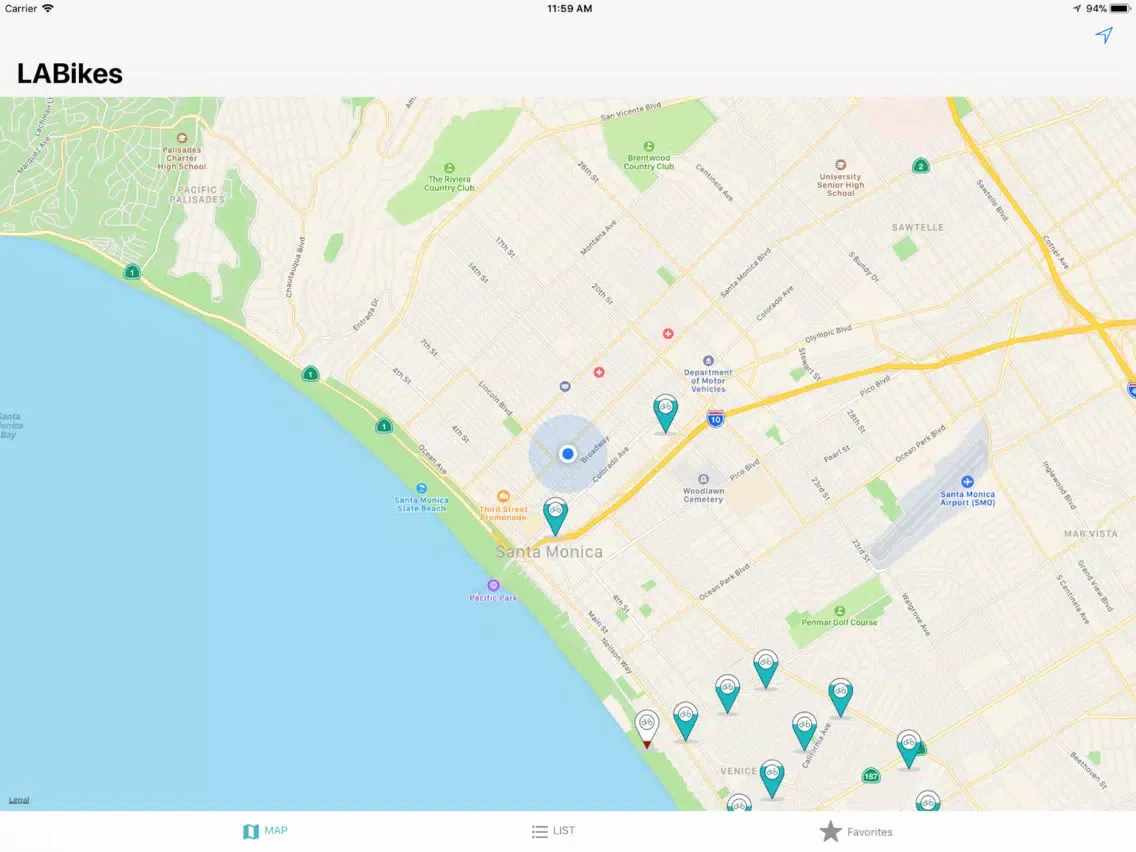The image size is (1136, 852).
Task: Select bike pin near Third Street Promenade
Action: tap(555, 513)
